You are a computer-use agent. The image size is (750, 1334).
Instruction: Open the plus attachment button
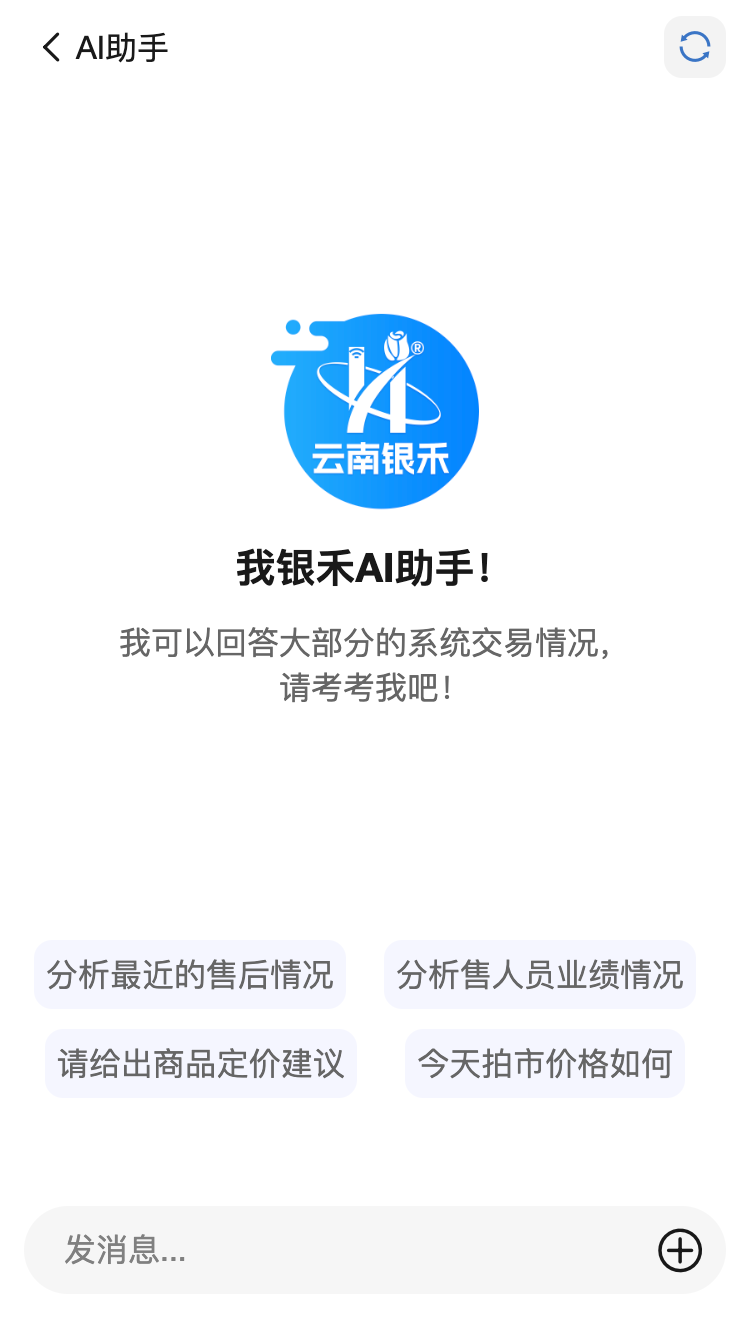tap(679, 1250)
